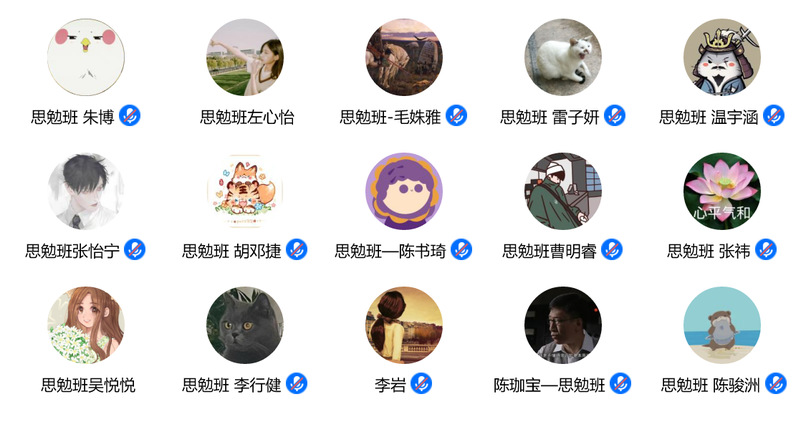This screenshot has height=427, width=798.
Task: Open 思勉班 陈骏洲's tile
Action: click(x=722, y=326)
